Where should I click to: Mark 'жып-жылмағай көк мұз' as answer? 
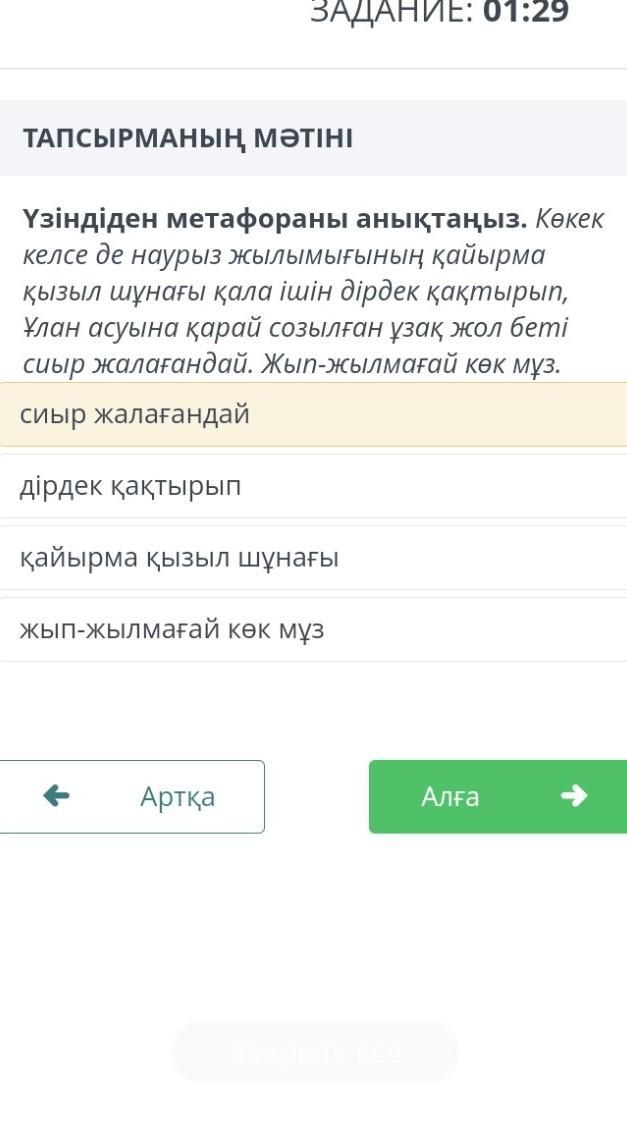[312, 630]
